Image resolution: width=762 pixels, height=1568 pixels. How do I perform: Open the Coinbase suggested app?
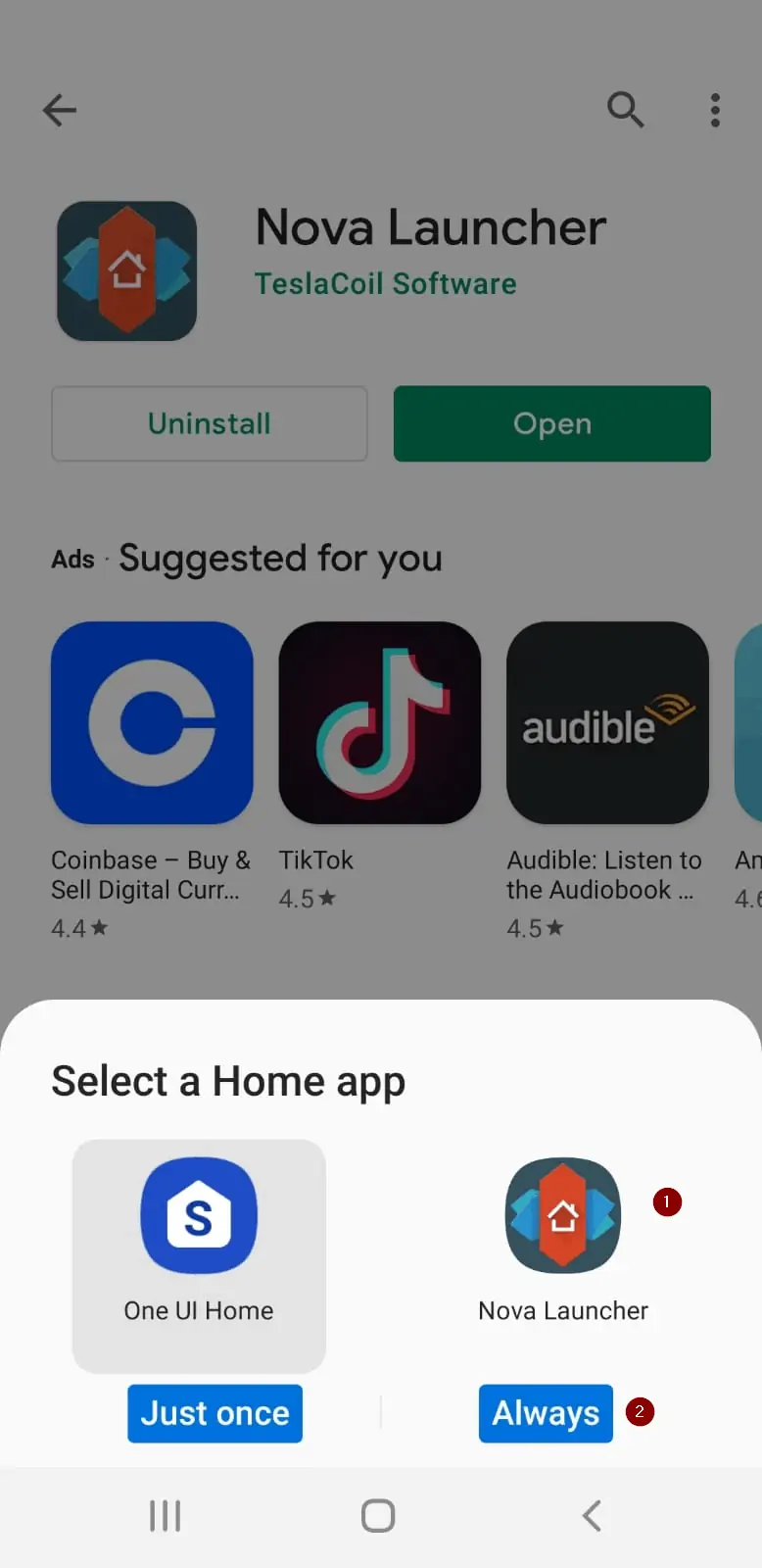(x=152, y=781)
